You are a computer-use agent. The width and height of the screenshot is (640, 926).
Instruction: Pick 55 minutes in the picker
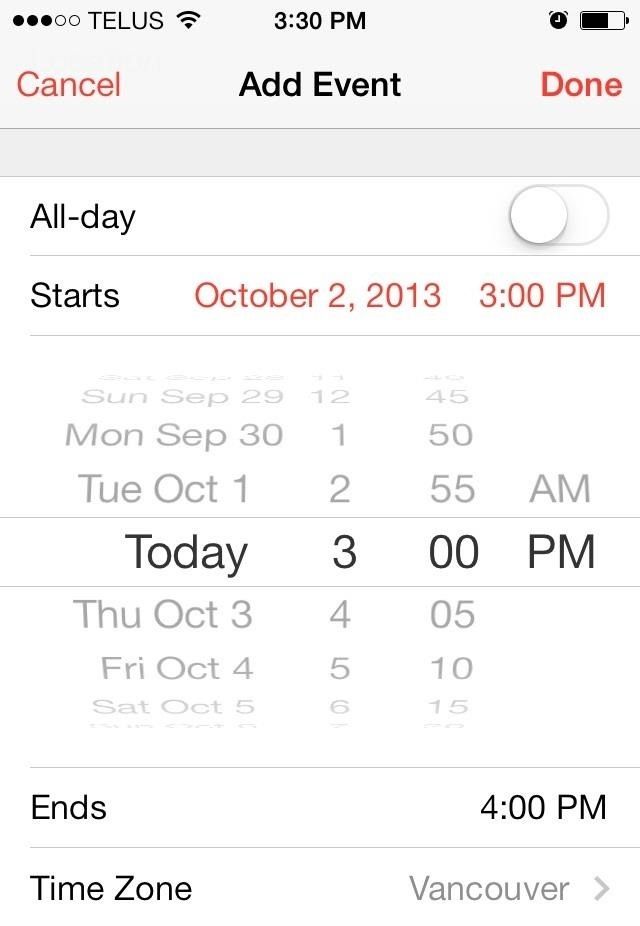(452, 489)
